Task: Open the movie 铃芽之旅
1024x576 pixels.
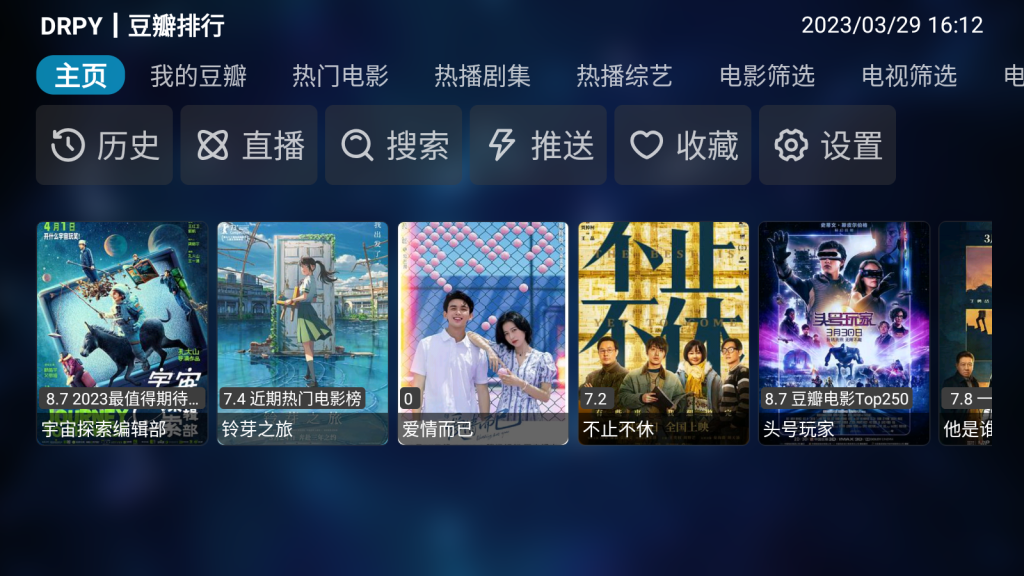Action: [303, 333]
